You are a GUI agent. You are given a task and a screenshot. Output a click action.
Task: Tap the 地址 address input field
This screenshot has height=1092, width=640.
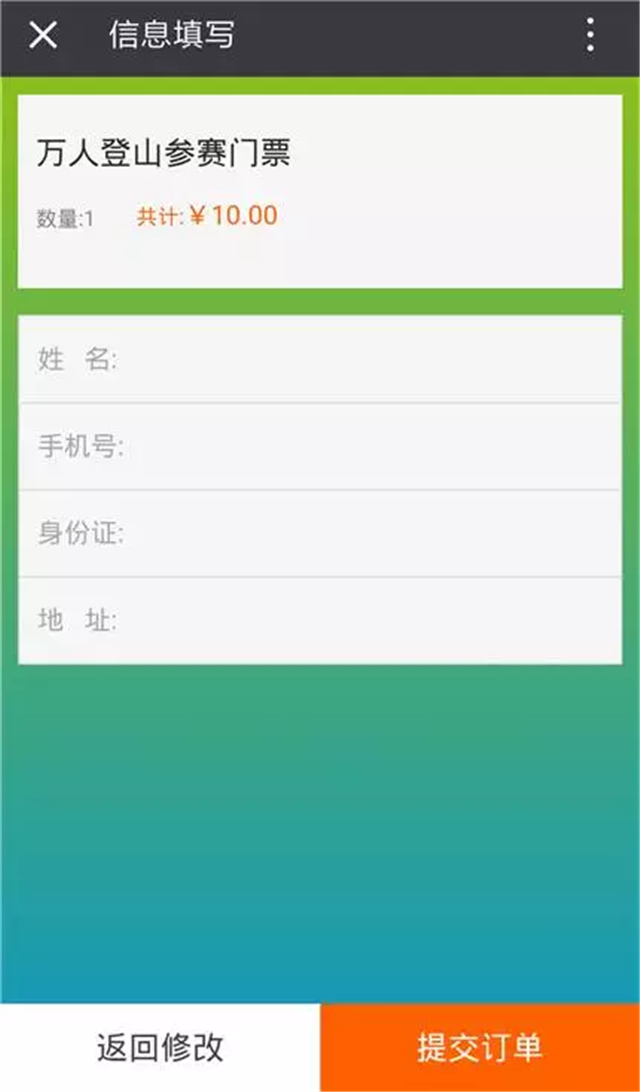coord(320,621)
